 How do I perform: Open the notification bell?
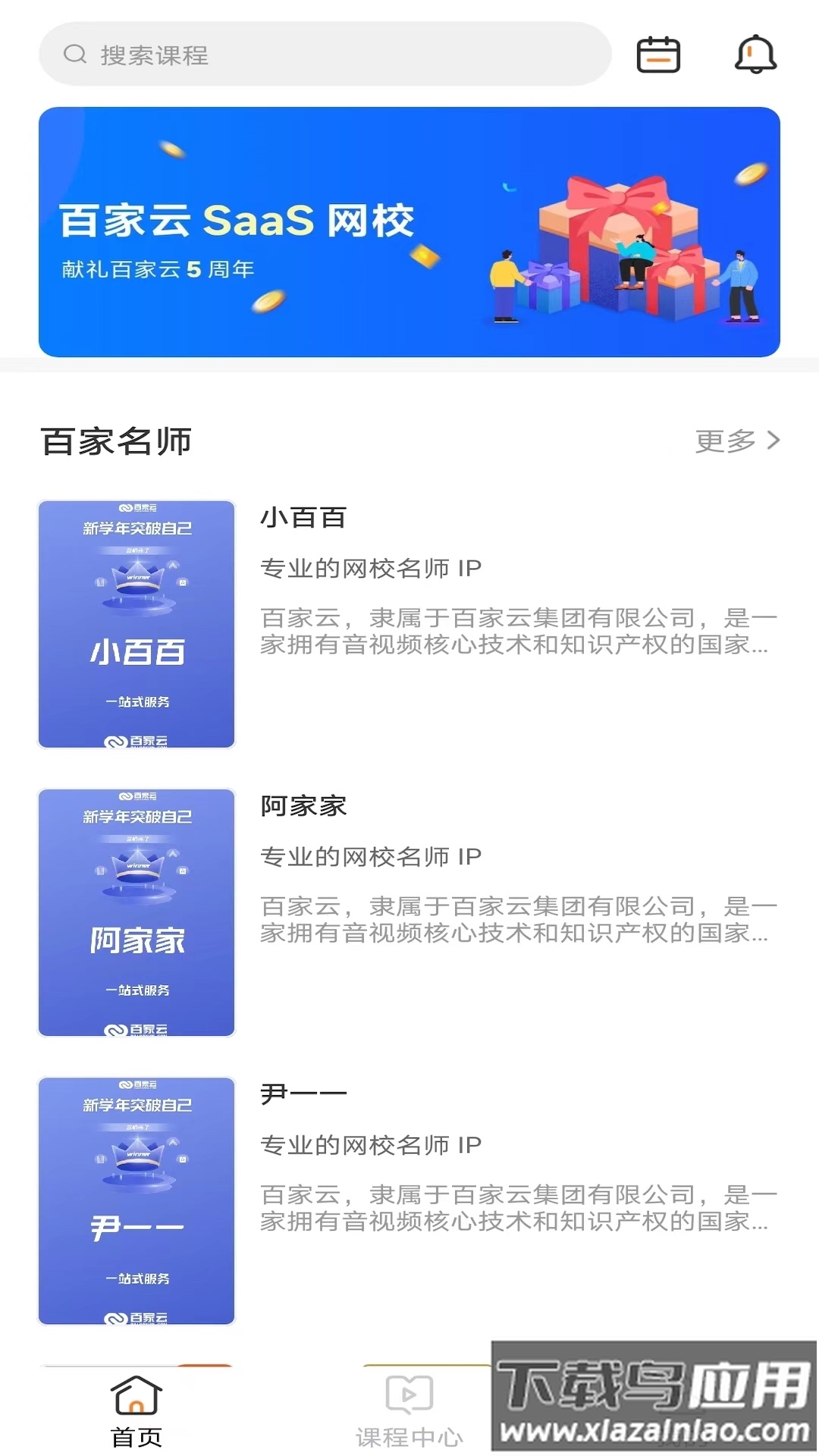[755, 54]
